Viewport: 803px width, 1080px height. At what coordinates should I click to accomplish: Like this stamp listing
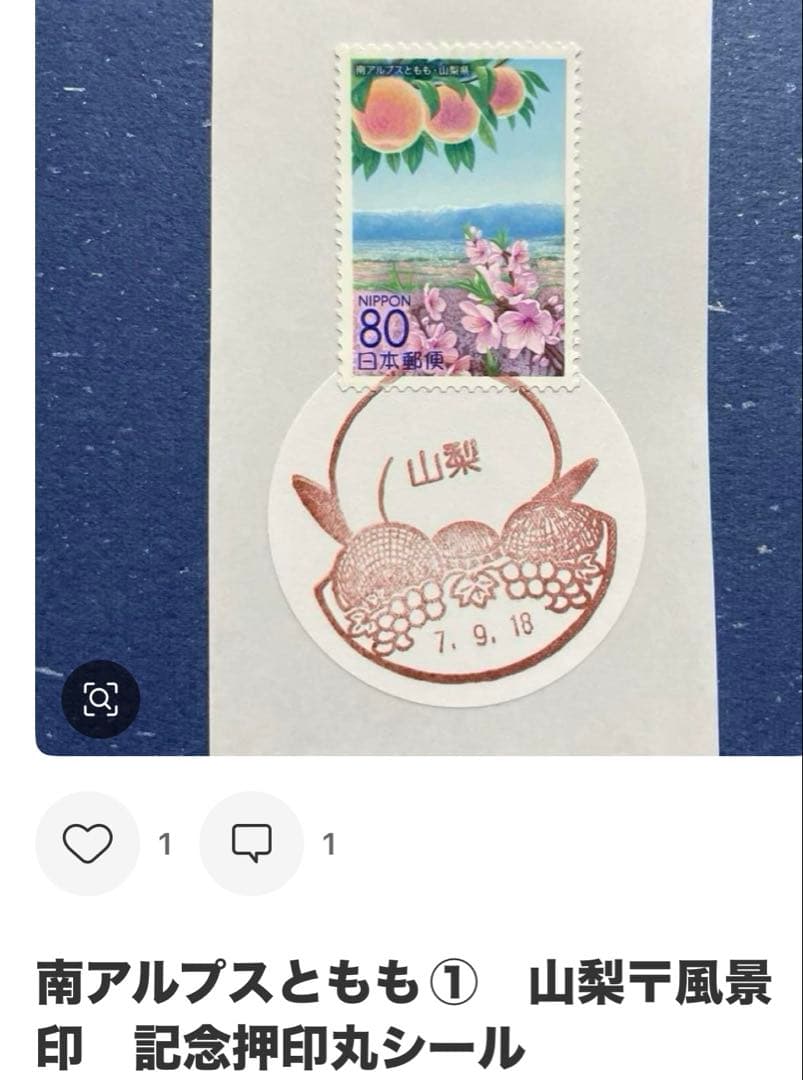[x=87, y=844]
